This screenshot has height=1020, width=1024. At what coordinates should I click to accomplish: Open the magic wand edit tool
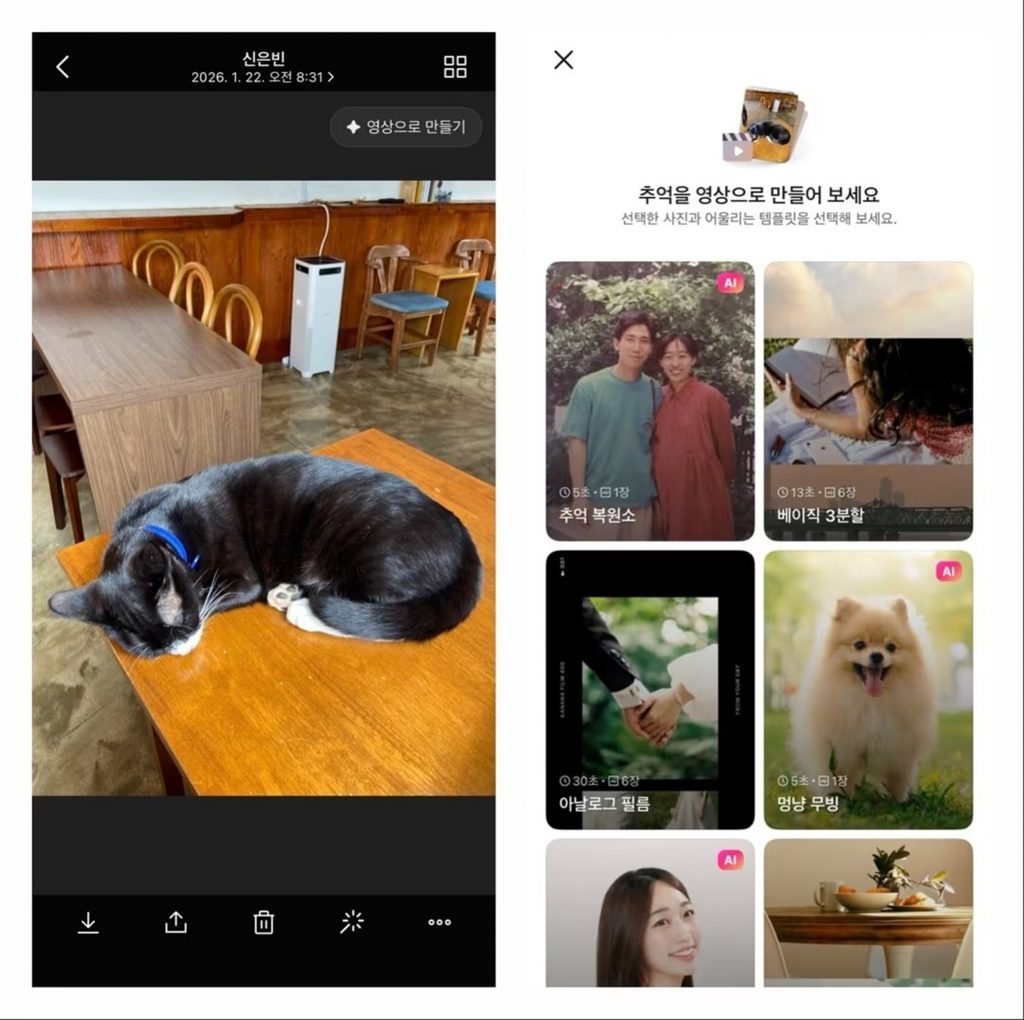coord(351,922)
